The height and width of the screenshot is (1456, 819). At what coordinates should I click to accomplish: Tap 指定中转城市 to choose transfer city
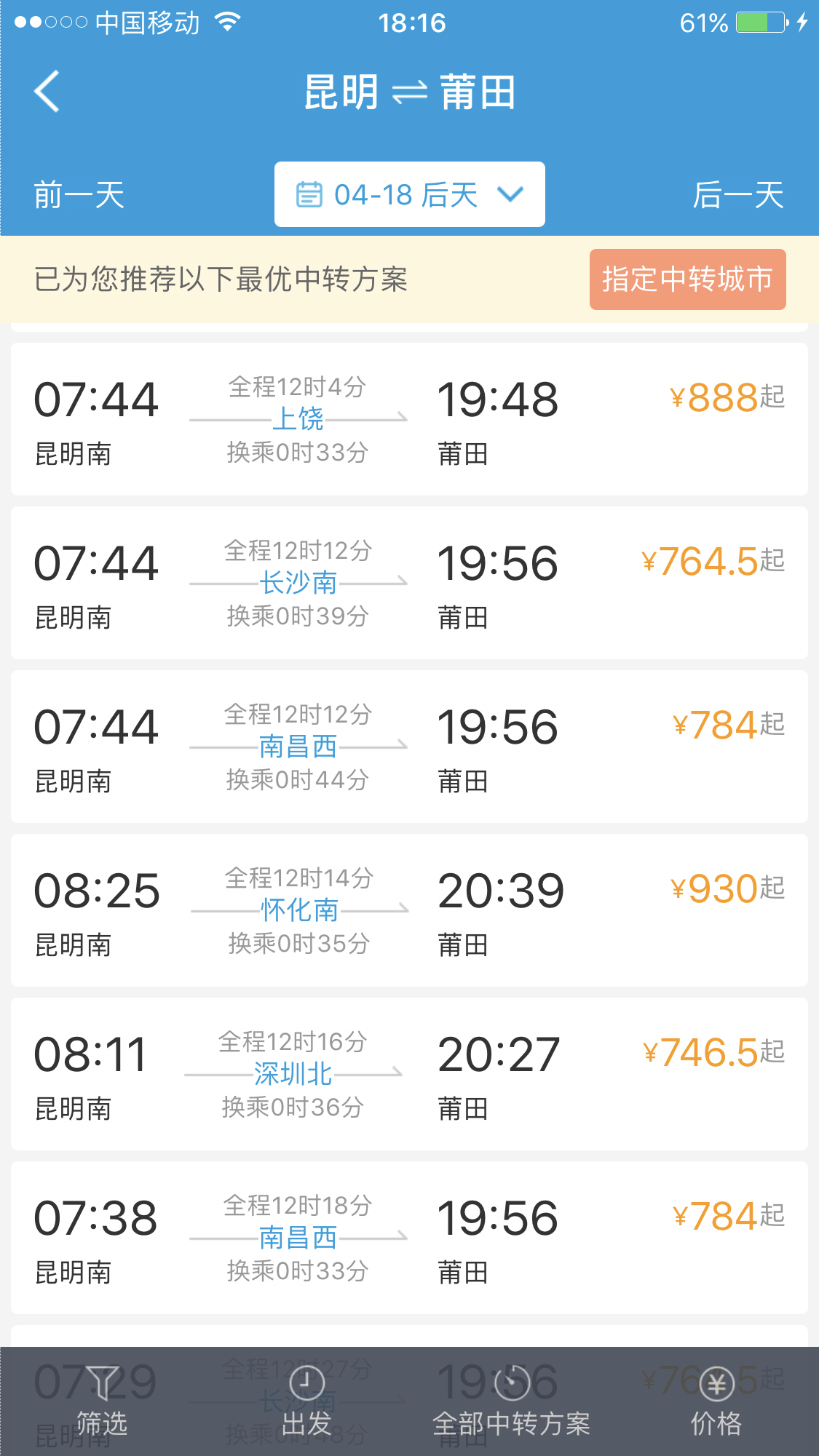tap(687, 279)
